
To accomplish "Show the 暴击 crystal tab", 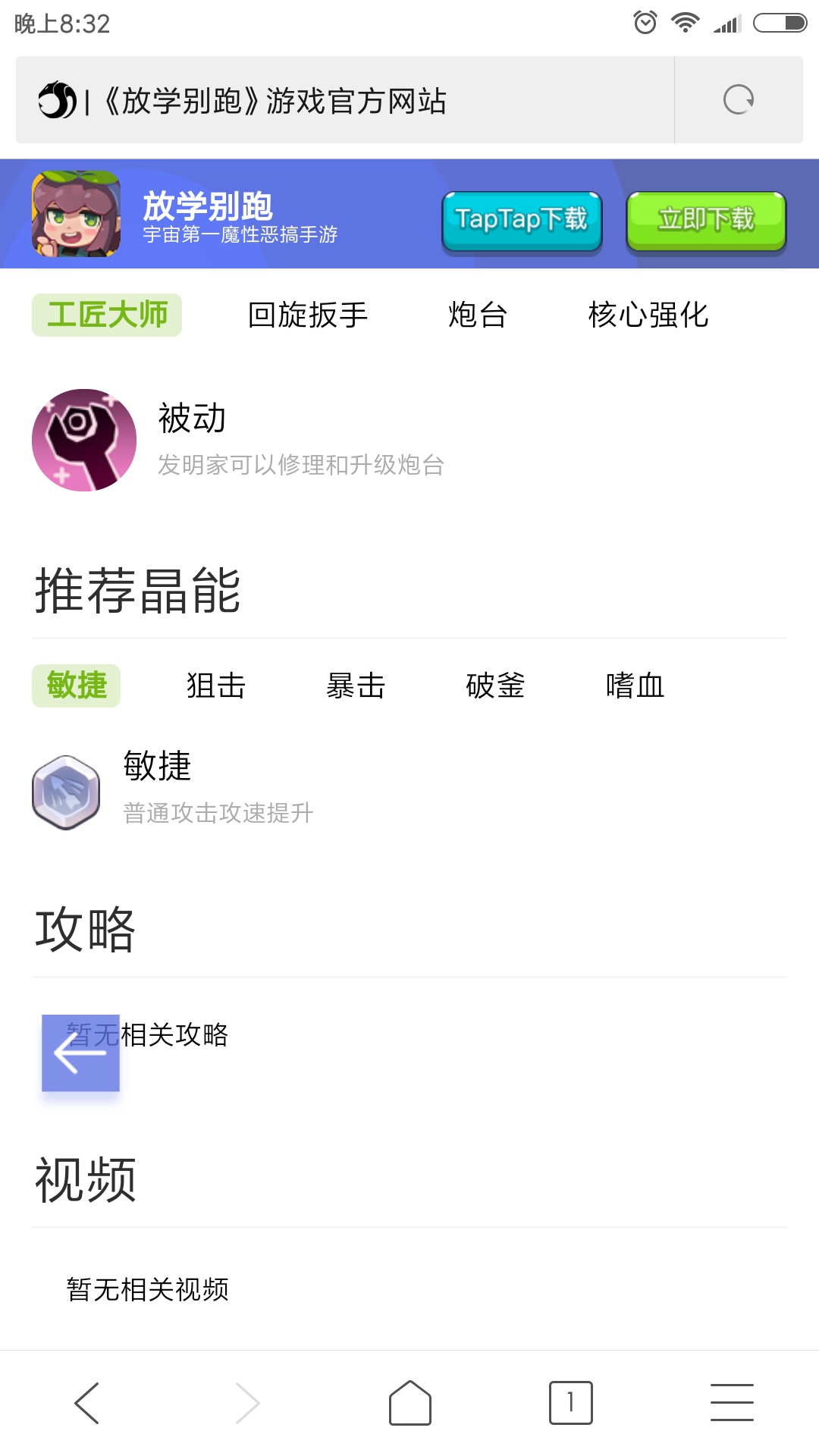I will 356,686.
